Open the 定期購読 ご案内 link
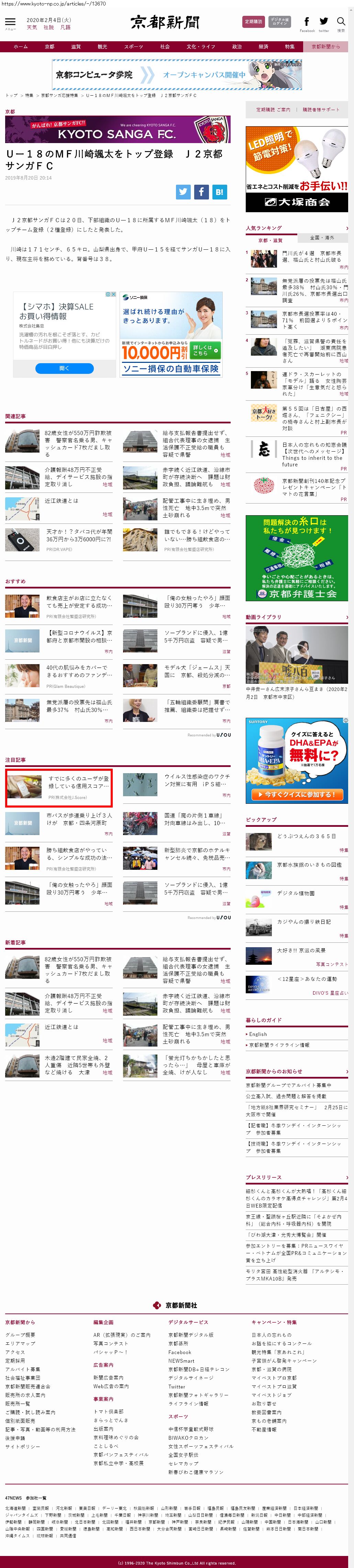This screenshot has height=1568, width=354. (x=273, y=110)
